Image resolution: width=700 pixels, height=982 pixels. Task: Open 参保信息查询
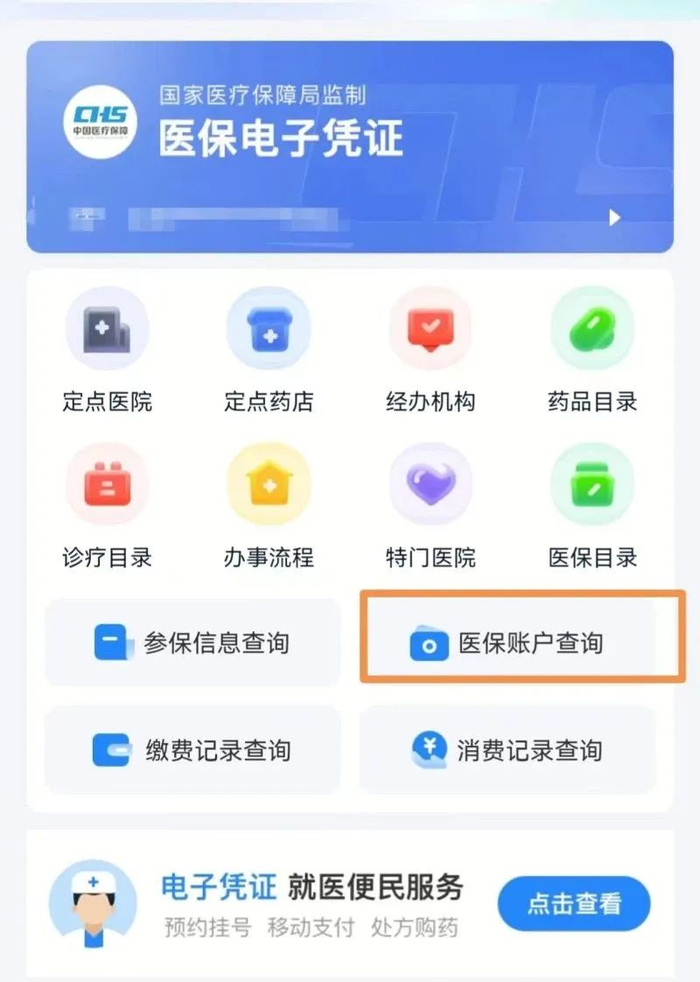point(193,642)
